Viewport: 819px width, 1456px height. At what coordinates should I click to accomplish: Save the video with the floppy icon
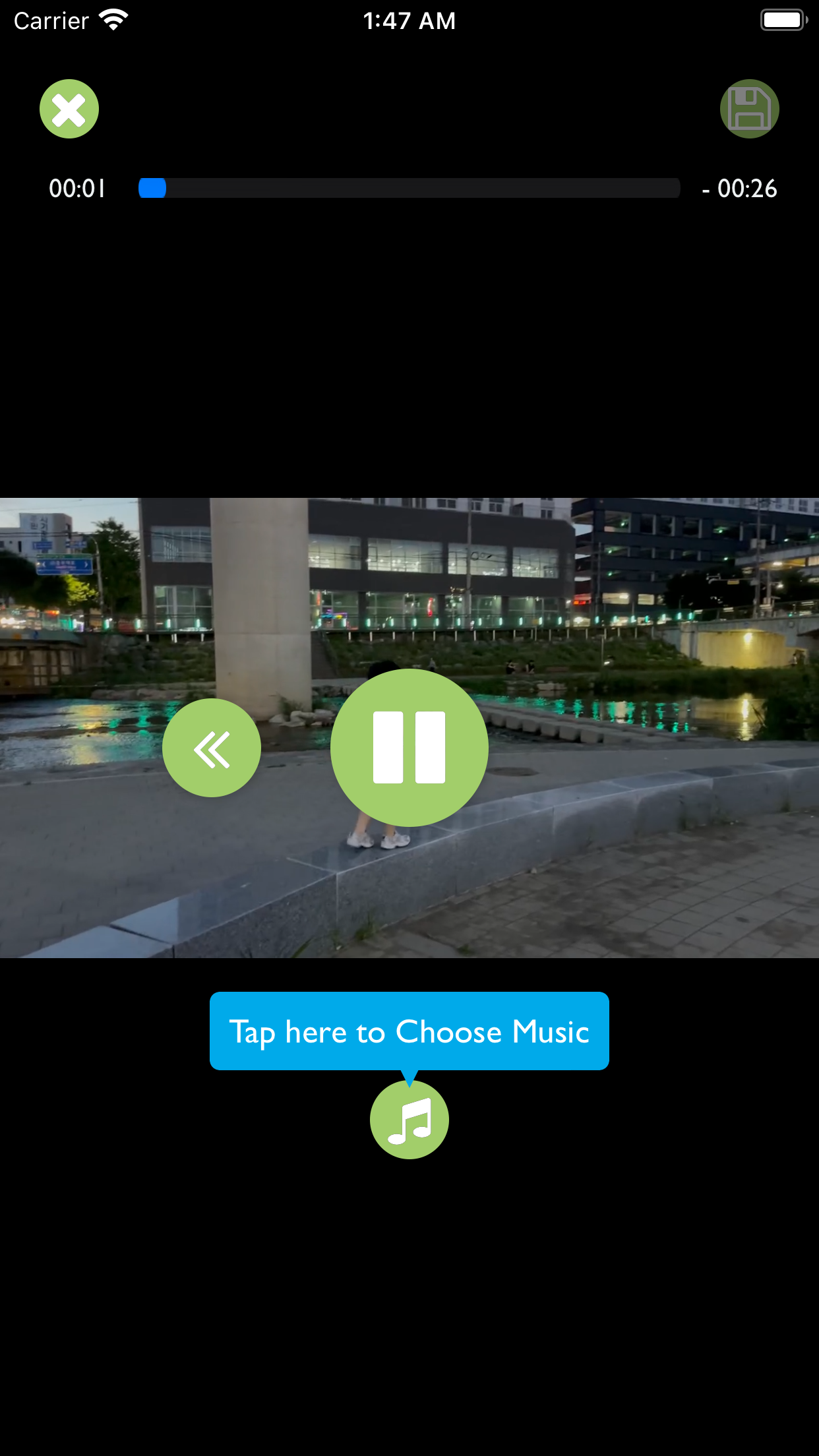click(749, 109)
